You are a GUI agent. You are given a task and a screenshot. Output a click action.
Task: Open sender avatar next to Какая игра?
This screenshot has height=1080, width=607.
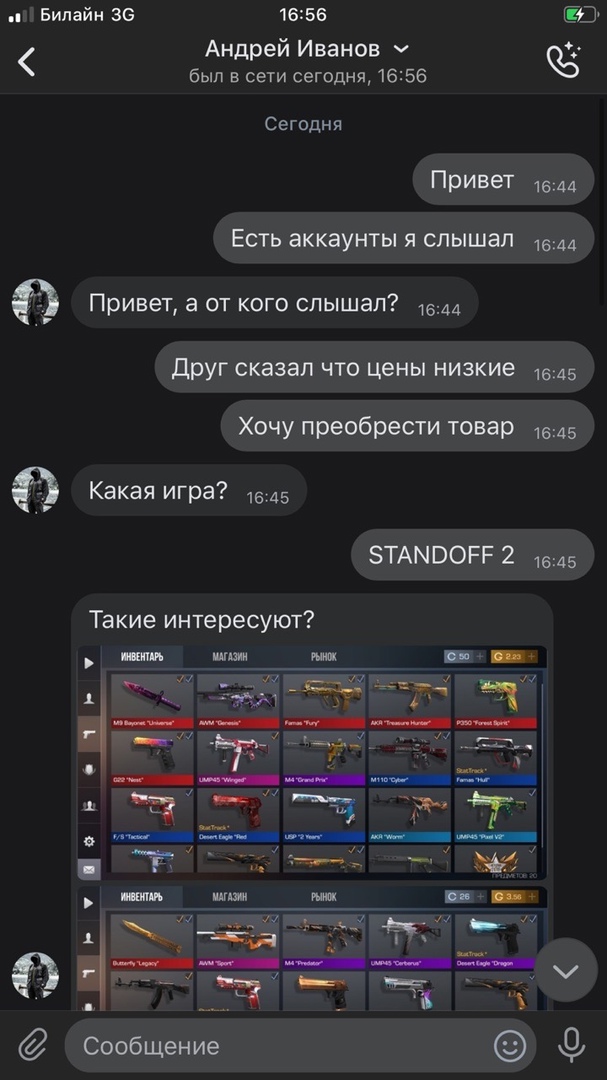click(35, 491)
